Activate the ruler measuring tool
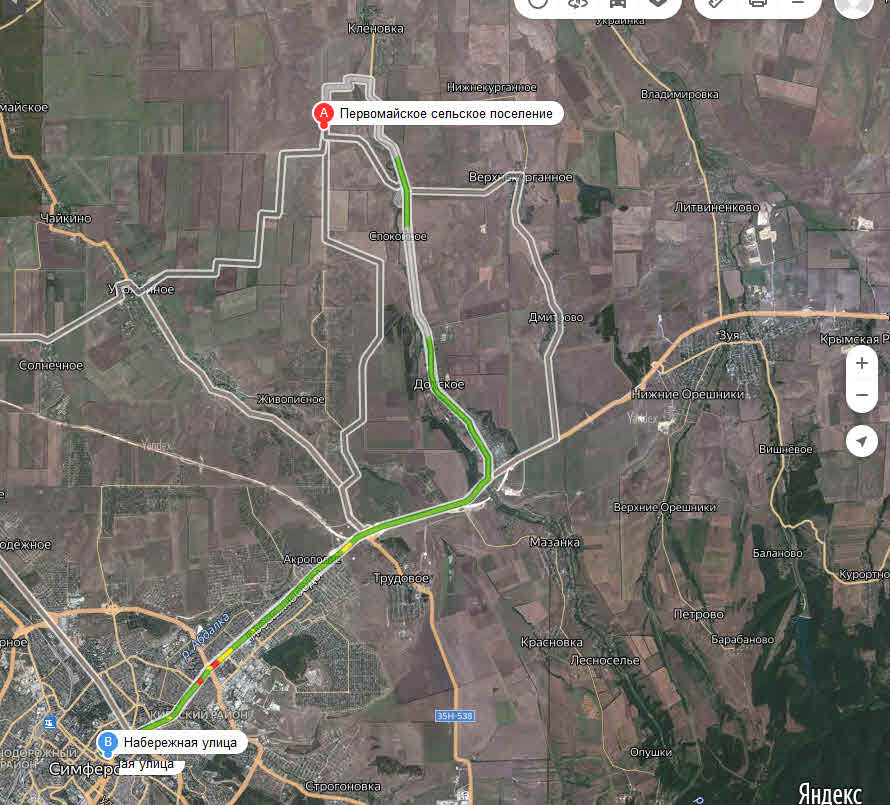Viewport: 890px width, 805px height. tap(716, 4)
